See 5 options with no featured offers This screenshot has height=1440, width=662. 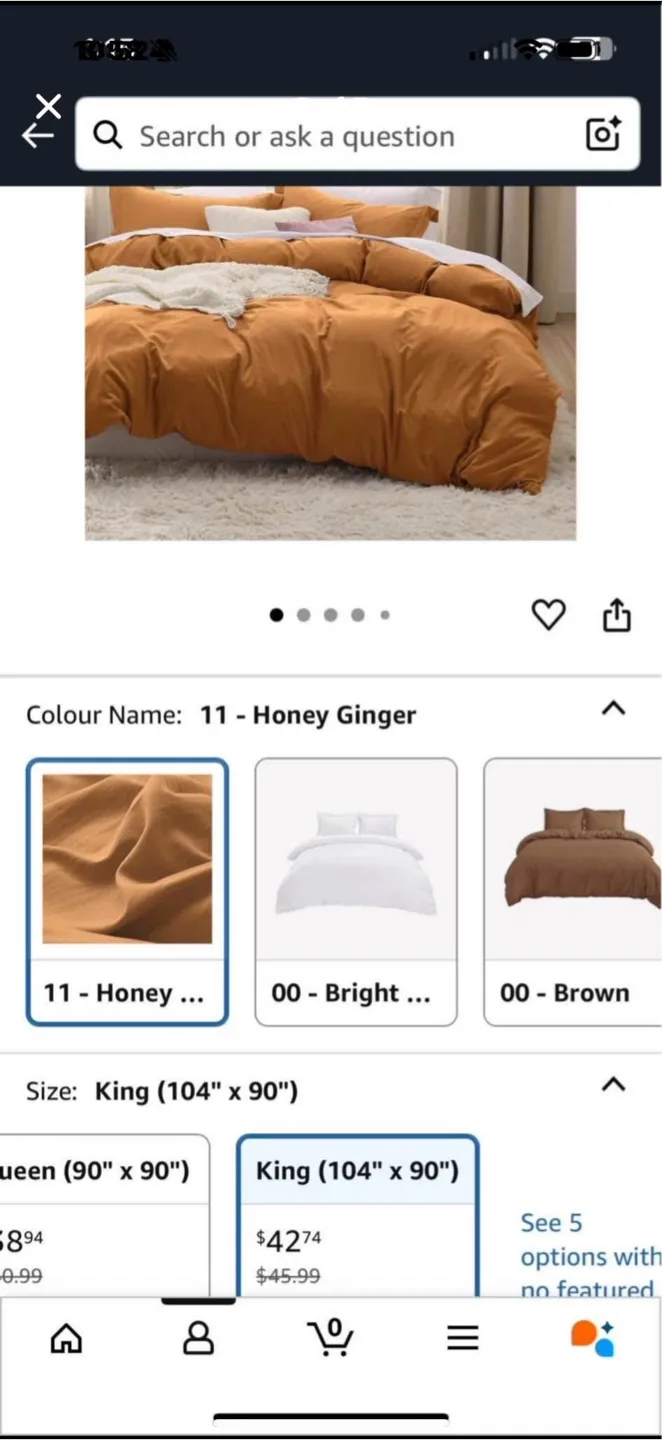pyautogui.click(x=590, y=1256)
